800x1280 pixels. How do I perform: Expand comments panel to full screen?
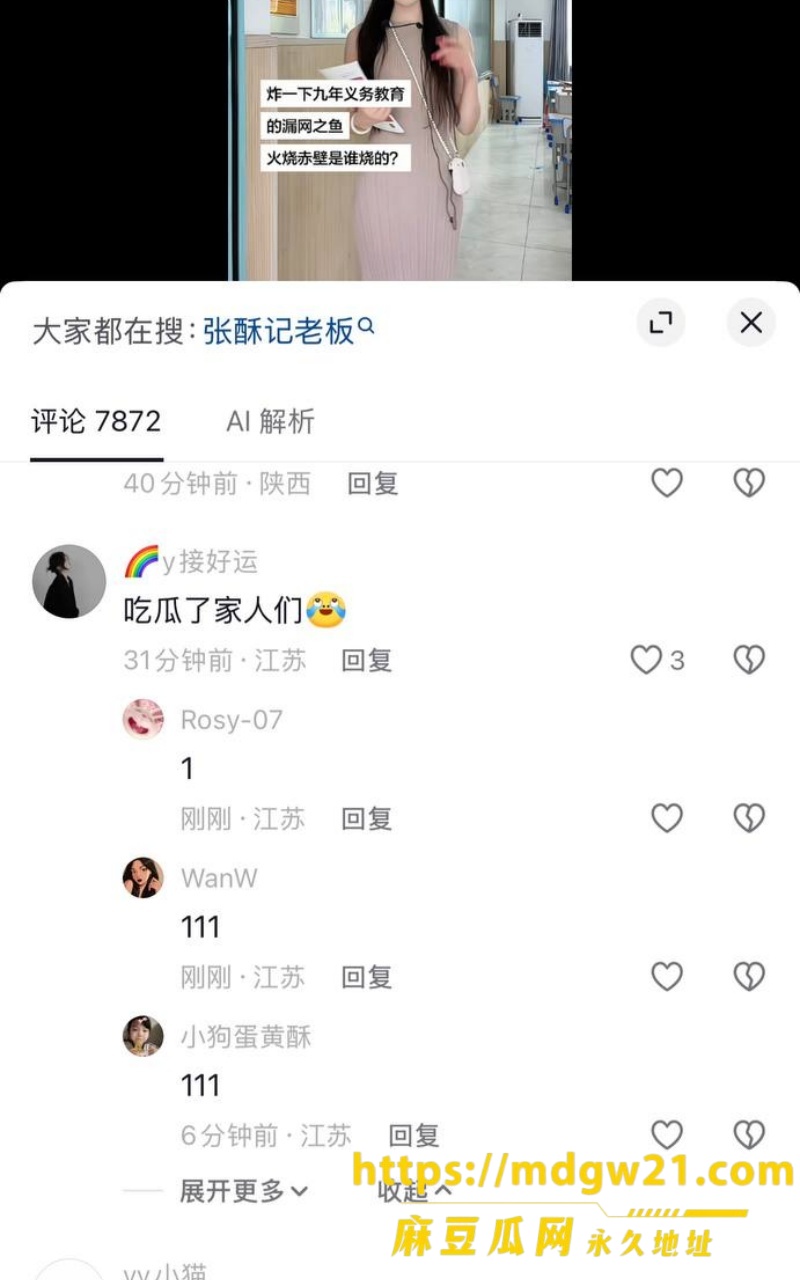pos(661,322)
